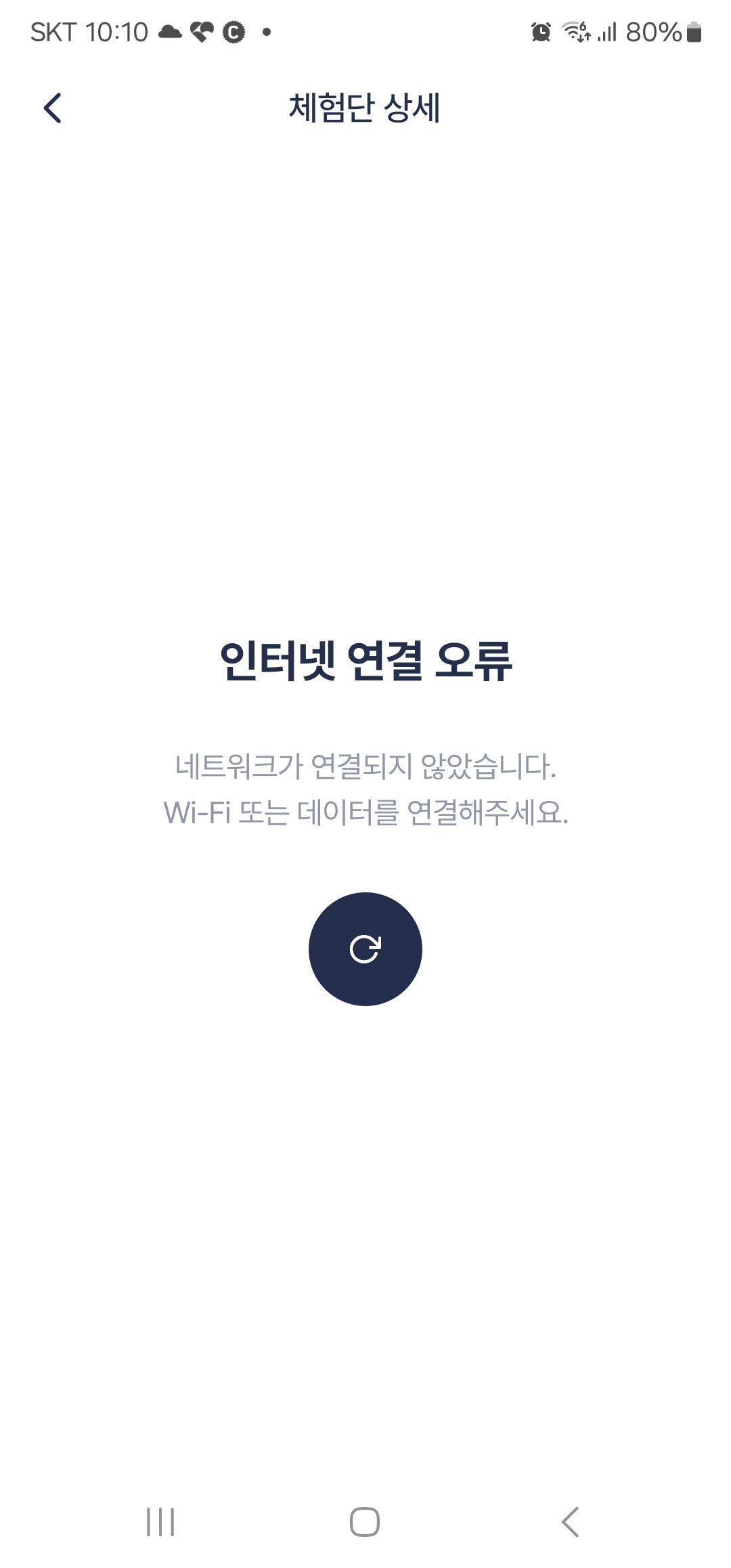The image size is (731, 1568).
Task: Tap the circular reload button to retry connection
Action: [x=365, y=949]
